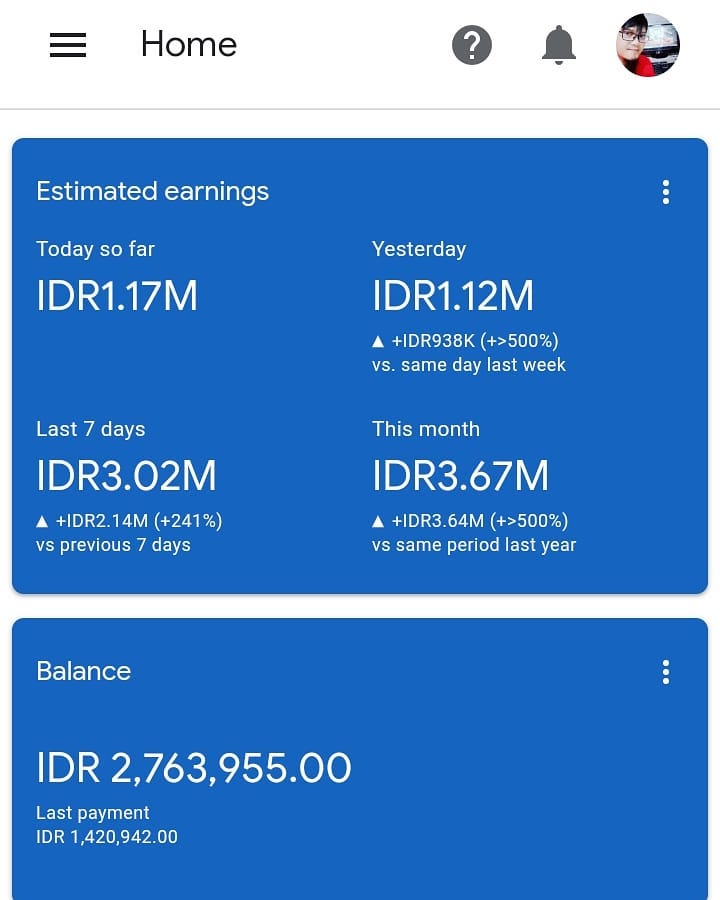Tap the account profile picture

click(x=648, y=45)
